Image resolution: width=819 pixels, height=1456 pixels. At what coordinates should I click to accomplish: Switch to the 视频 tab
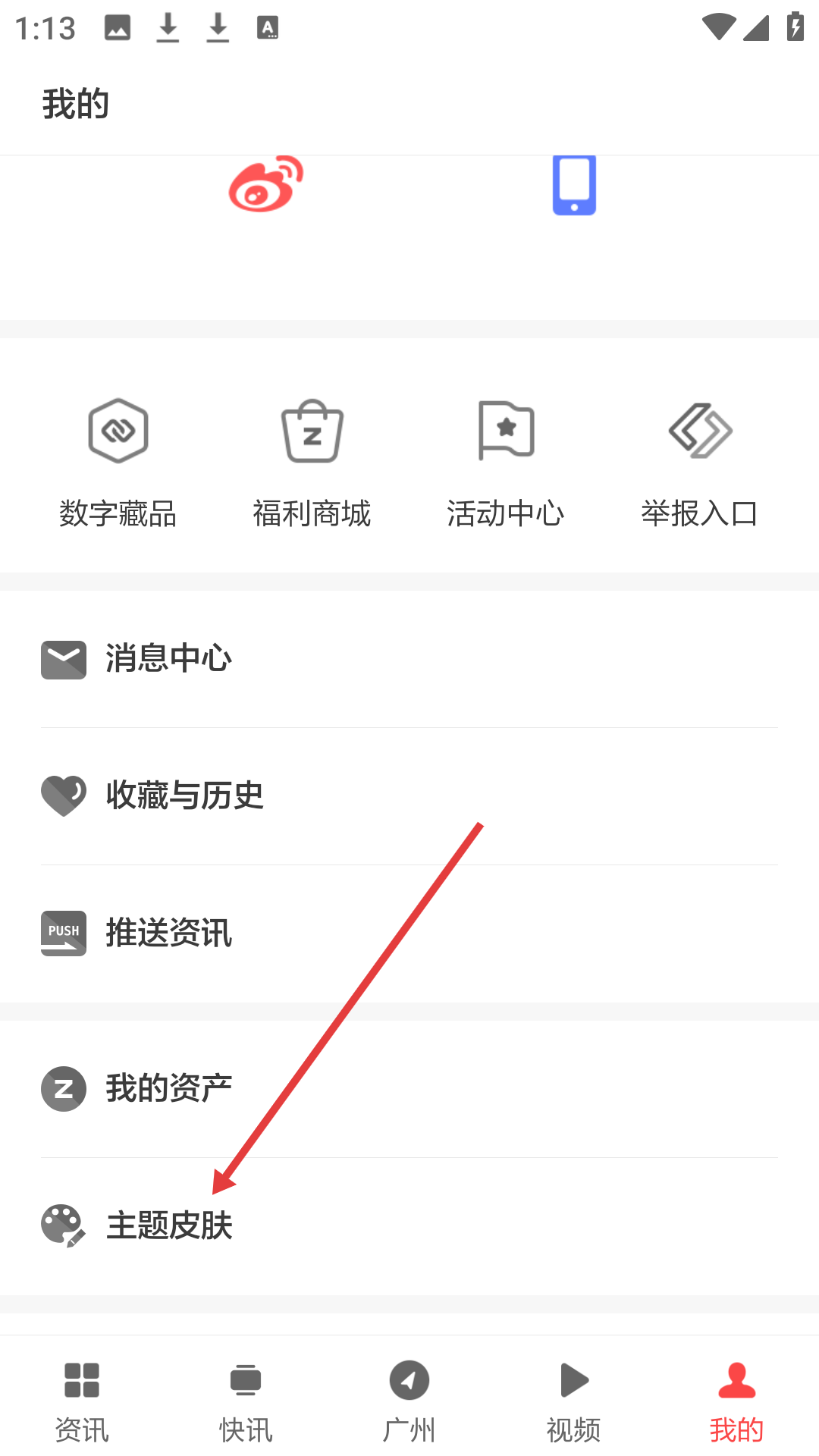click(573, 1400)
